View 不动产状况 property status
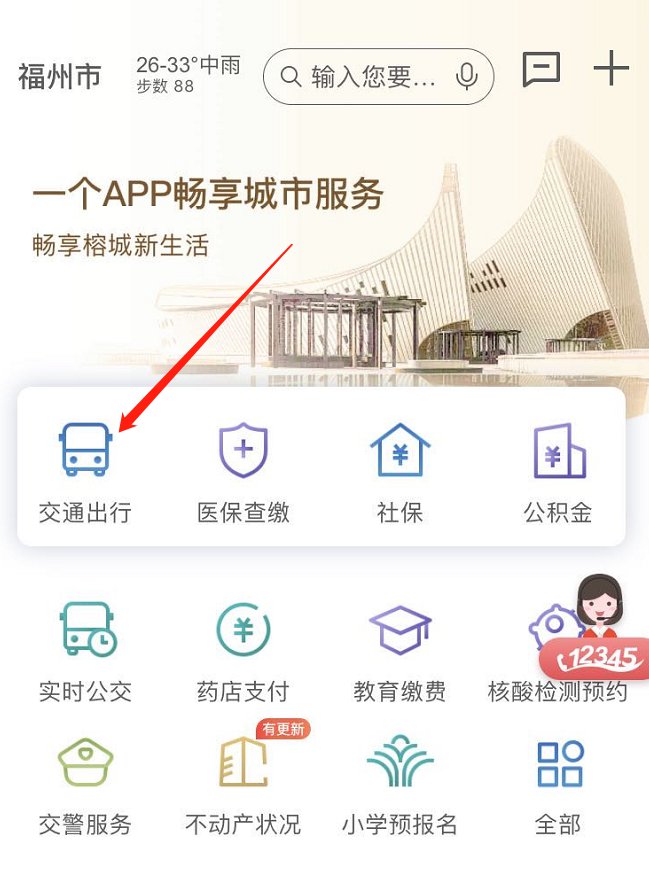This screenshot has width=649, height=894. 243,785
